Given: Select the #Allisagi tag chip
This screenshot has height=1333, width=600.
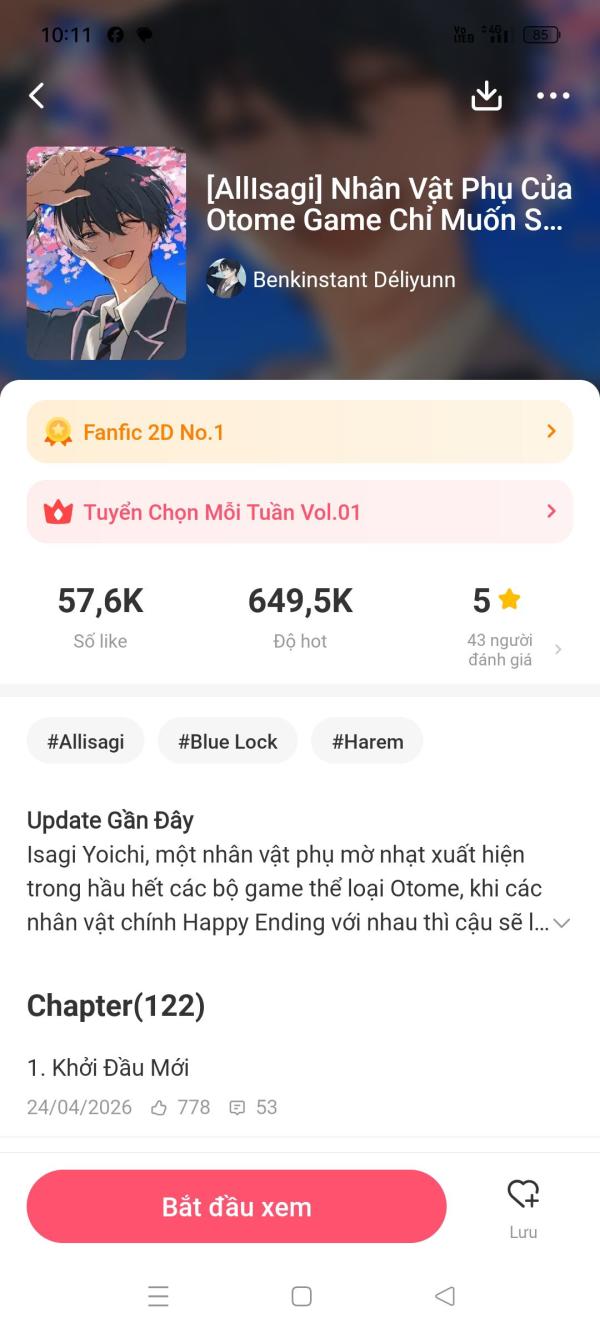Looking at the screenshot, I should coord(86,742).
